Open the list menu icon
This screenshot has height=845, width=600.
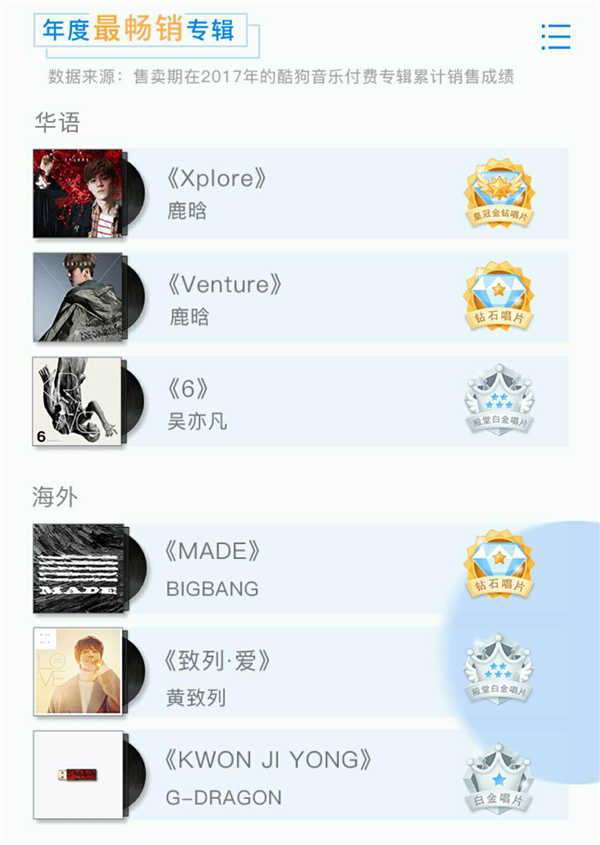tap(555, 37)
